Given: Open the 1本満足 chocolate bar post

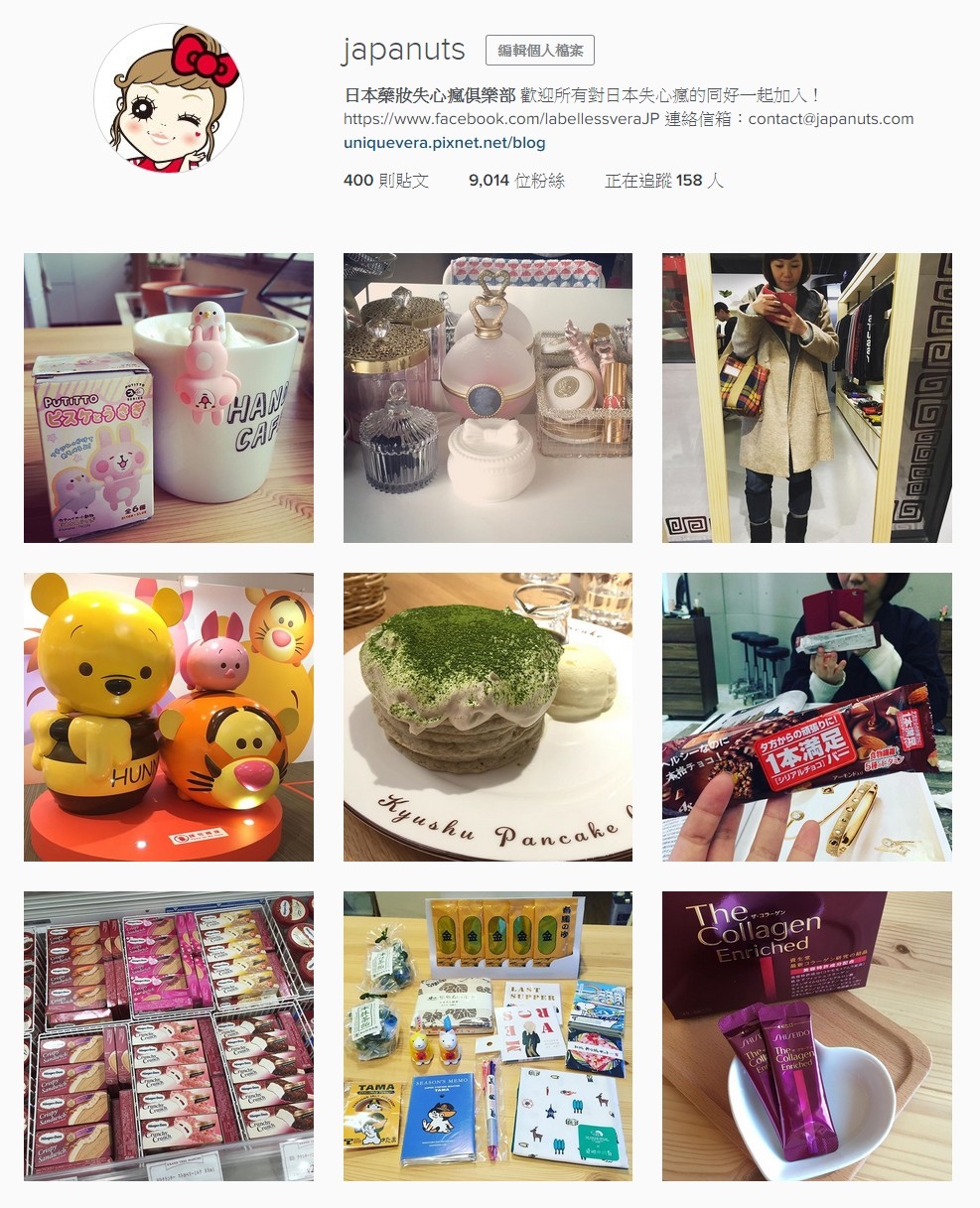Looking at the screenshot, I should pyautogui.click(x=806, y=717).
